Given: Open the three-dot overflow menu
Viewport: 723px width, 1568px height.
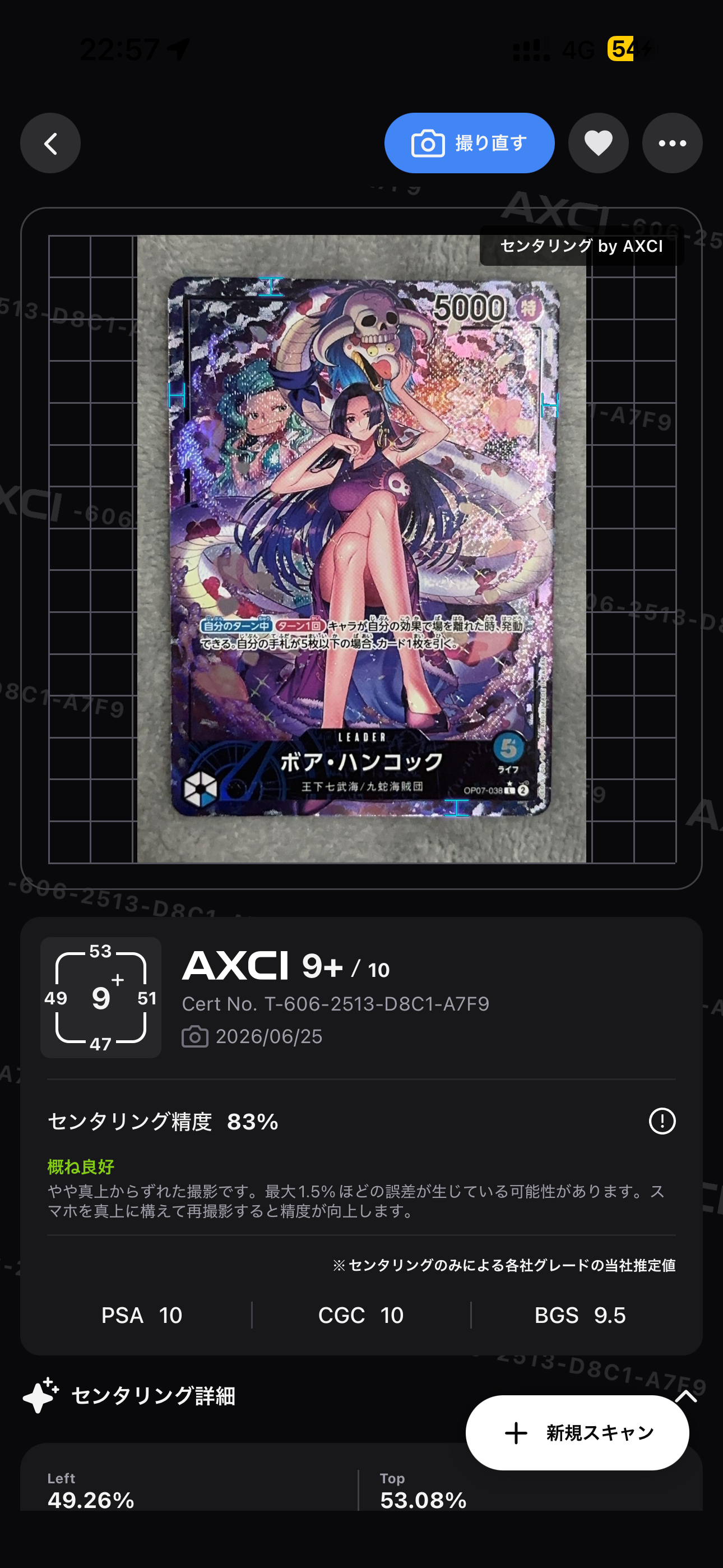Looking at the screenshot, I should [672, 144].
